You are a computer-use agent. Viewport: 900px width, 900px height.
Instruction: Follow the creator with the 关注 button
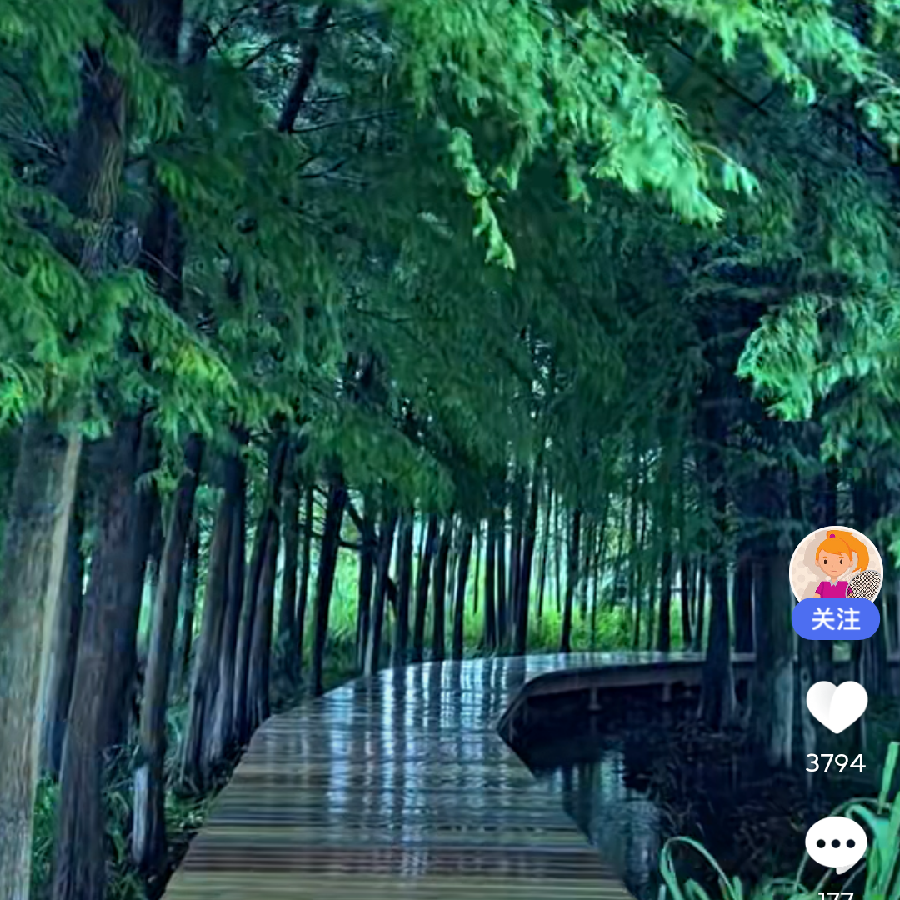click(x=835, y=620)
